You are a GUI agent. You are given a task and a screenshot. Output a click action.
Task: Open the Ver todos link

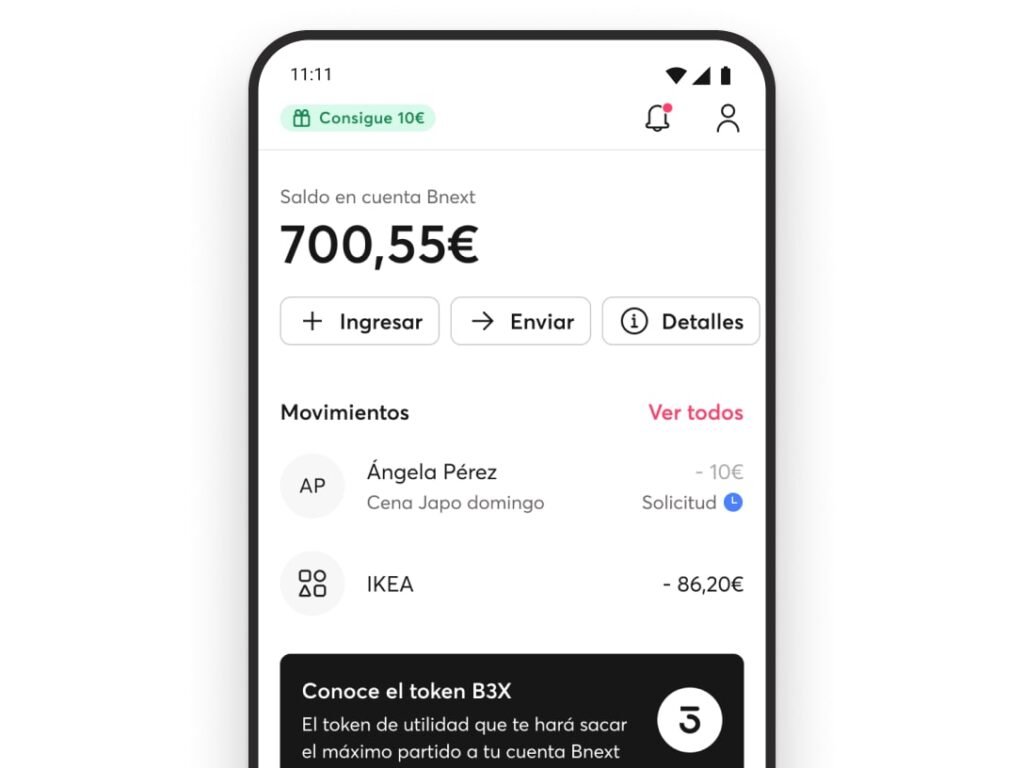695,412
